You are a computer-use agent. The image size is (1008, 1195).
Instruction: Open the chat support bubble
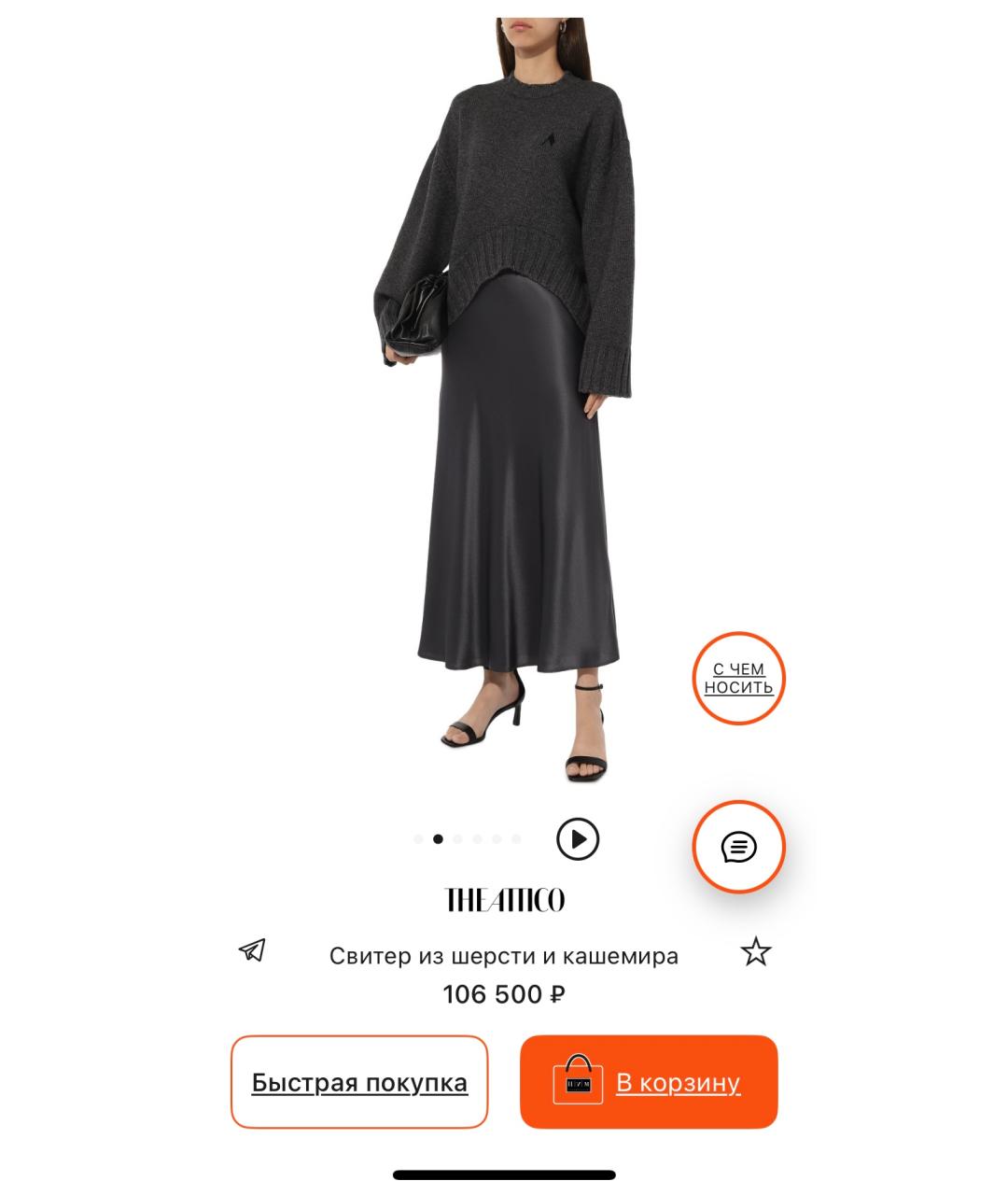tap(738, 847)
